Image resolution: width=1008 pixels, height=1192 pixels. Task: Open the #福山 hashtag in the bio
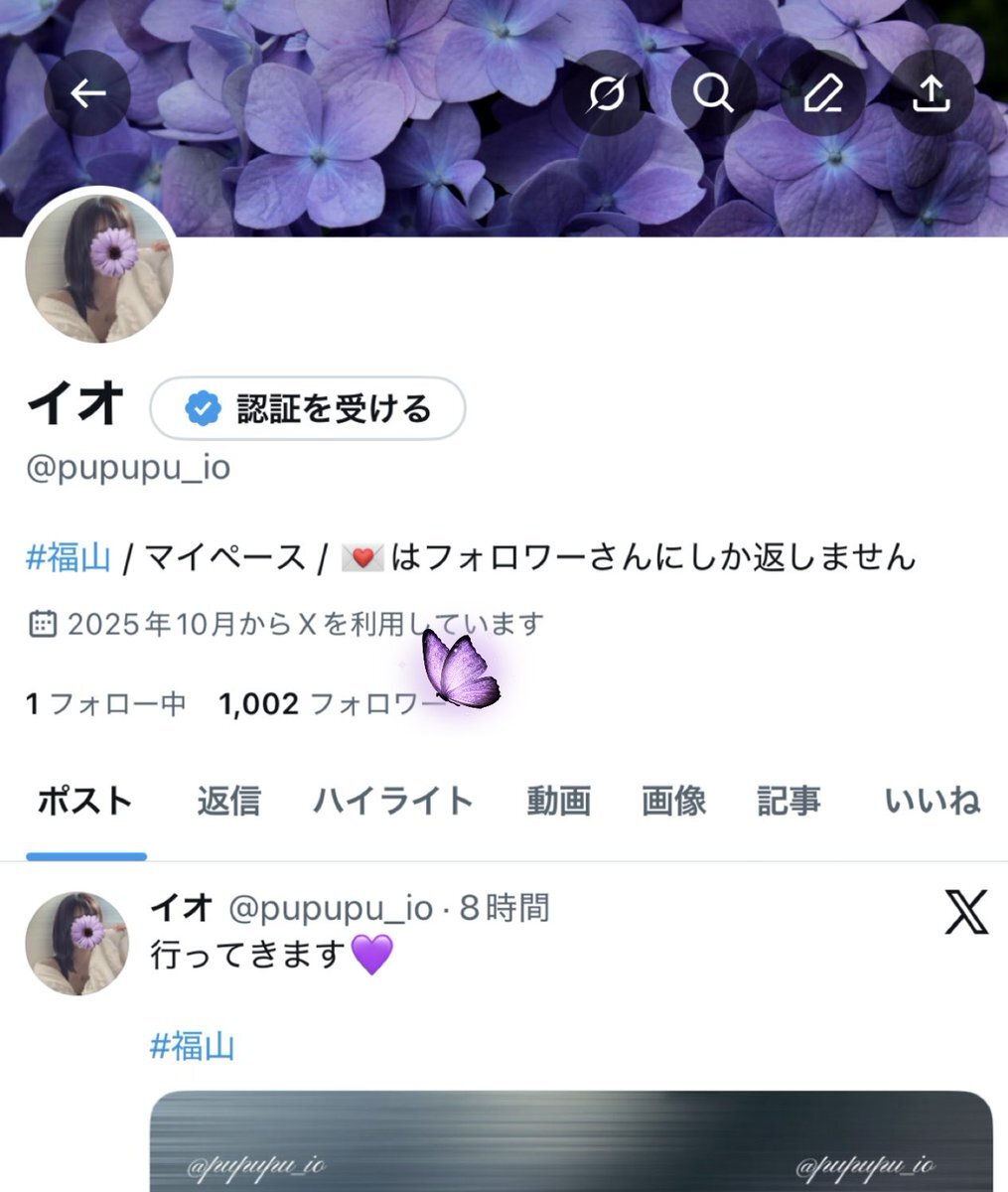click(x=69, y=557)
